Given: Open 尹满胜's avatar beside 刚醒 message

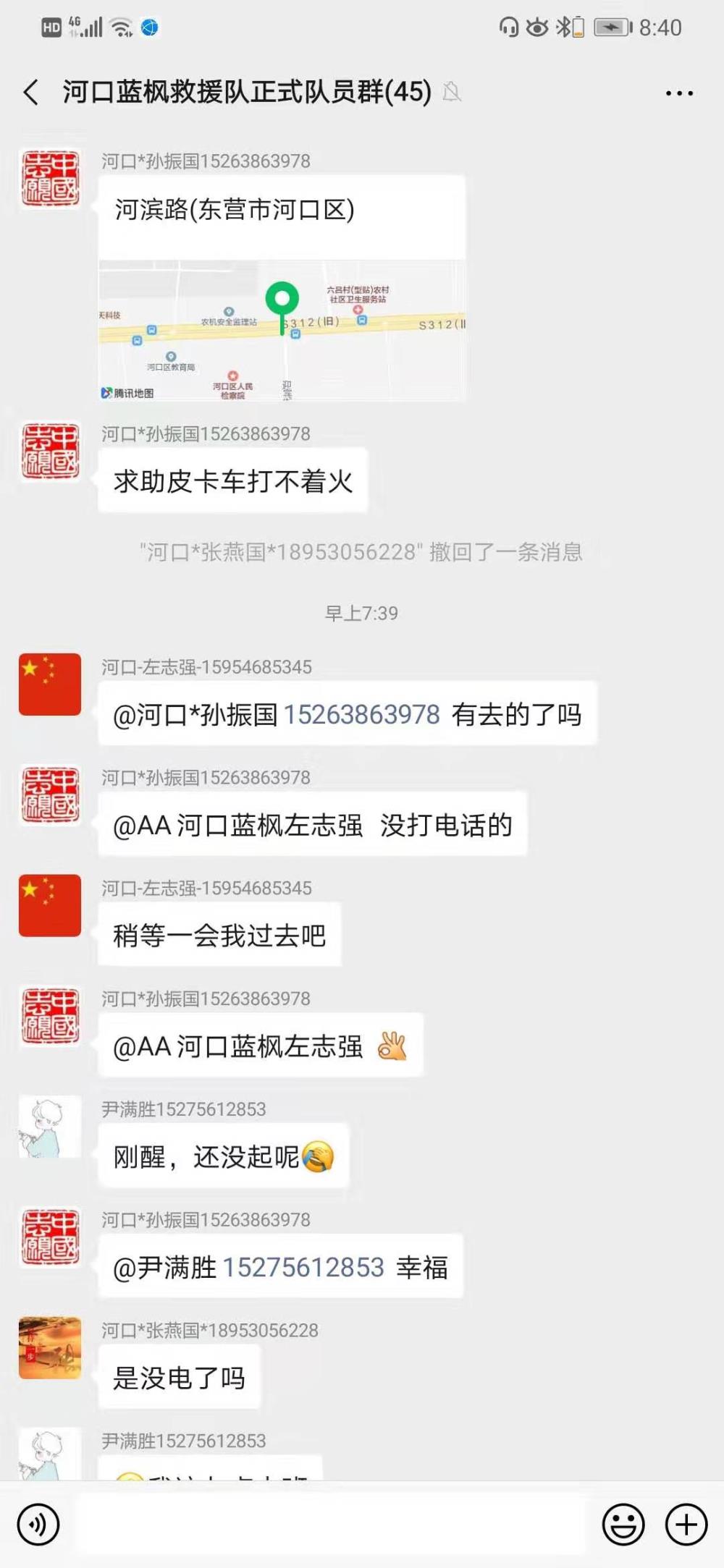Looking at the screenshot, I should point(50,1127).
